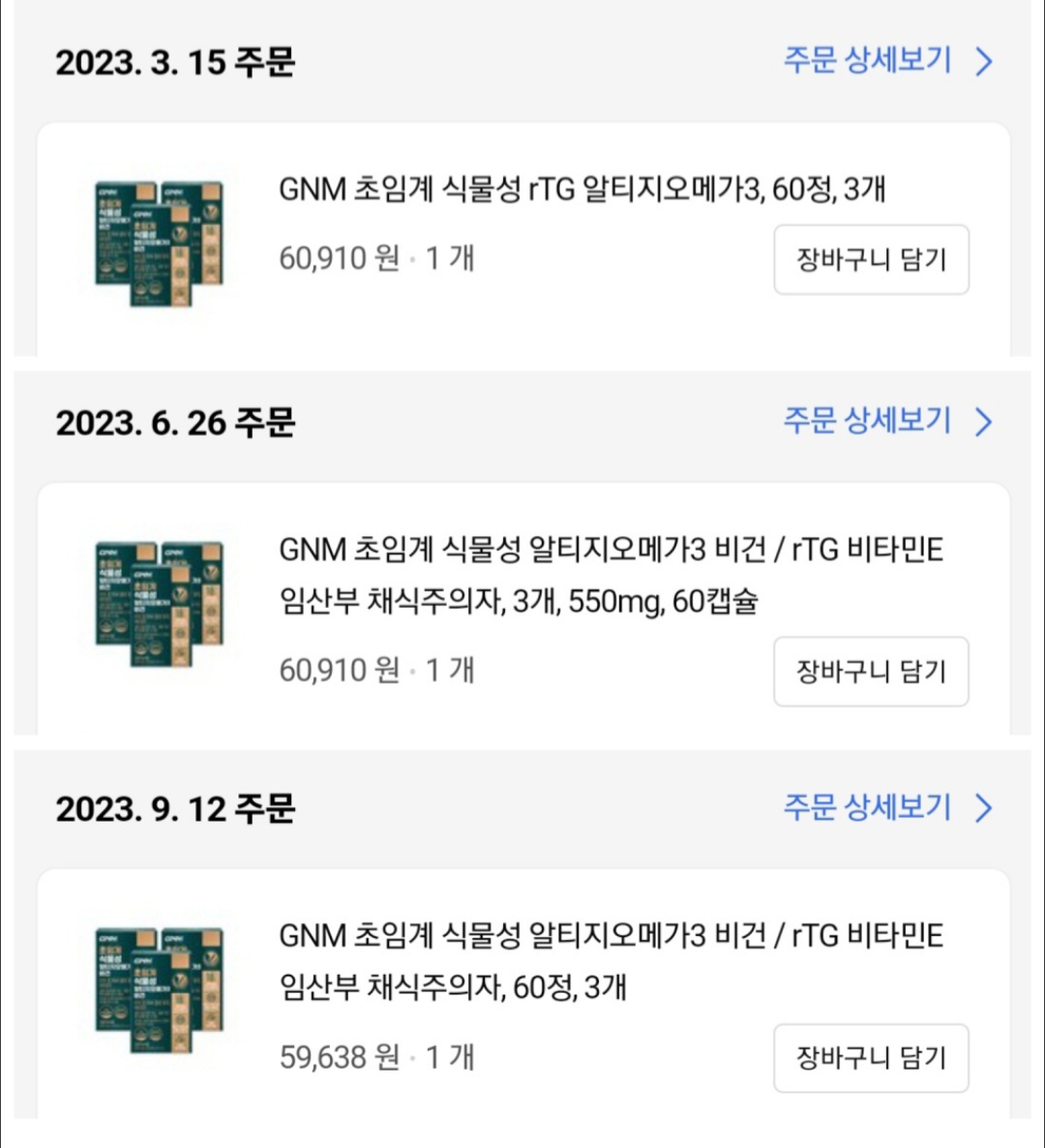Open order details for 2023. 6. 26 order
Image resolution: width=1045 pixels, height=1148 pixels.
pyautogui.click(x=887, y=421)
